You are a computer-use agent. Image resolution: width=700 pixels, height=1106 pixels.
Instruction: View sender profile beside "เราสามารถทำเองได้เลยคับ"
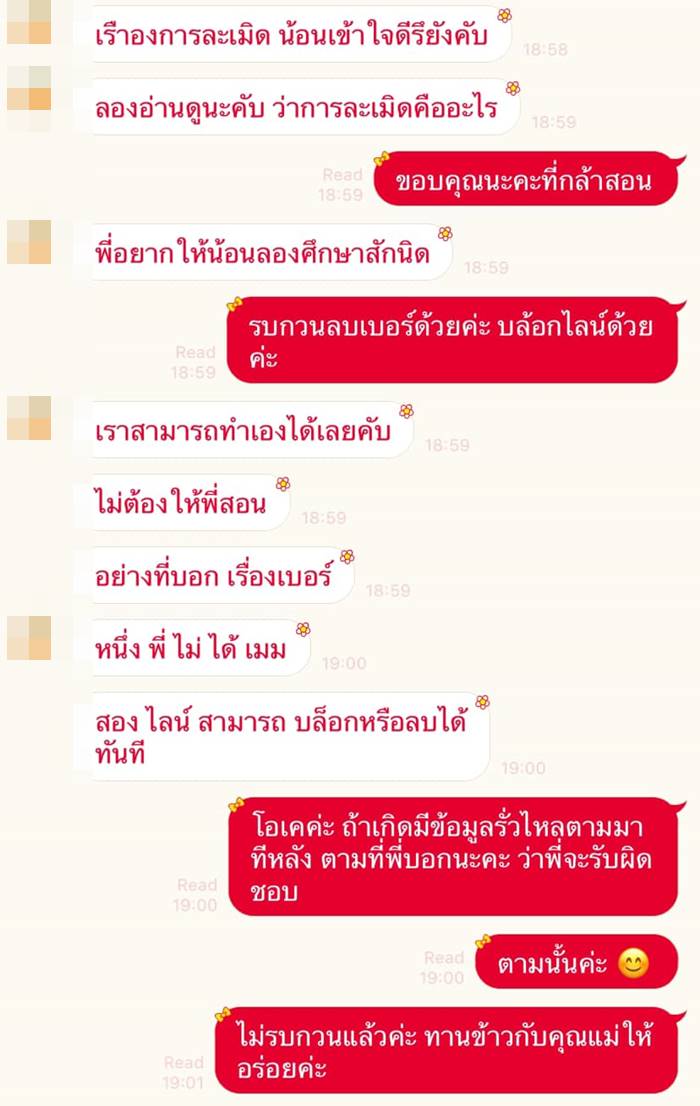pyautogui.click(x=29, y=418)
